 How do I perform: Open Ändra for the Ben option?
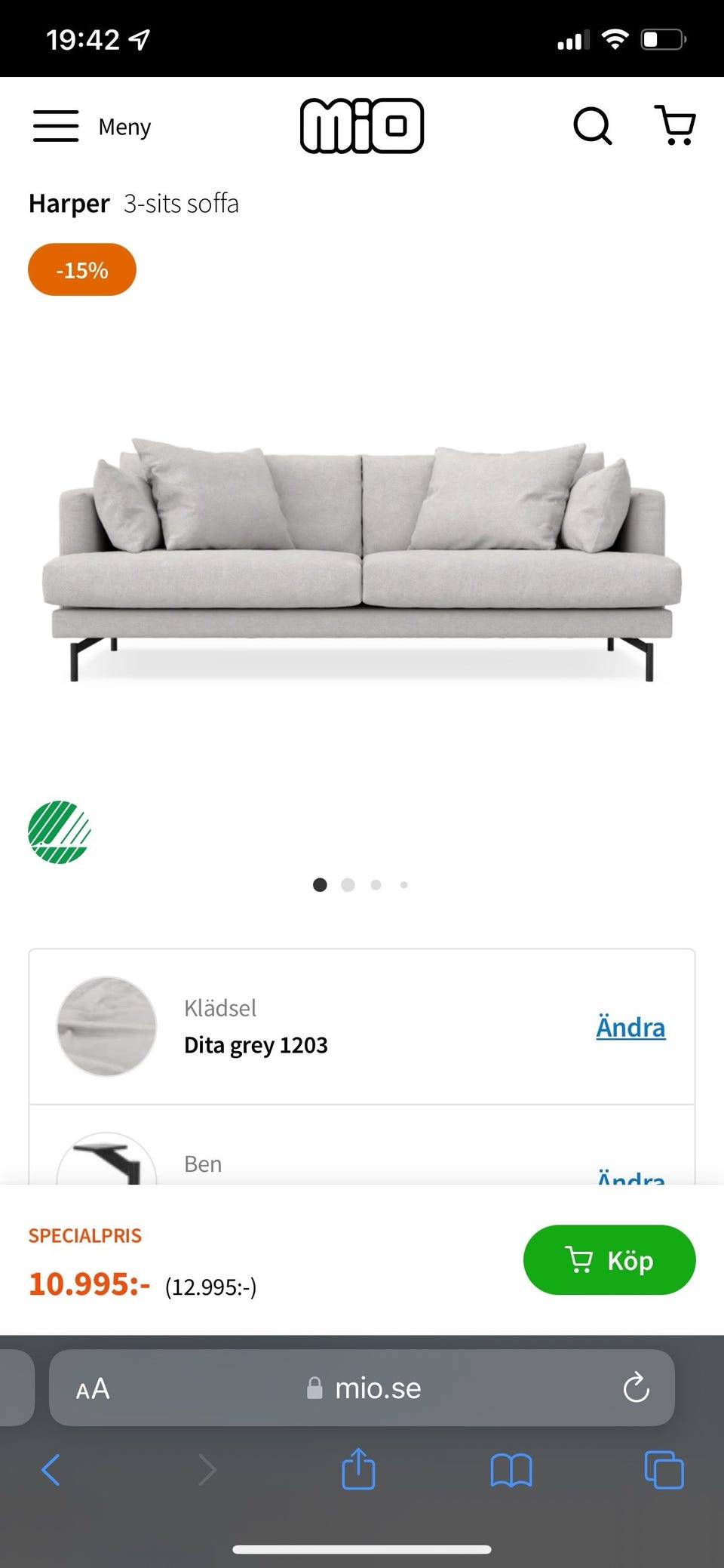tap(630, 1177)
